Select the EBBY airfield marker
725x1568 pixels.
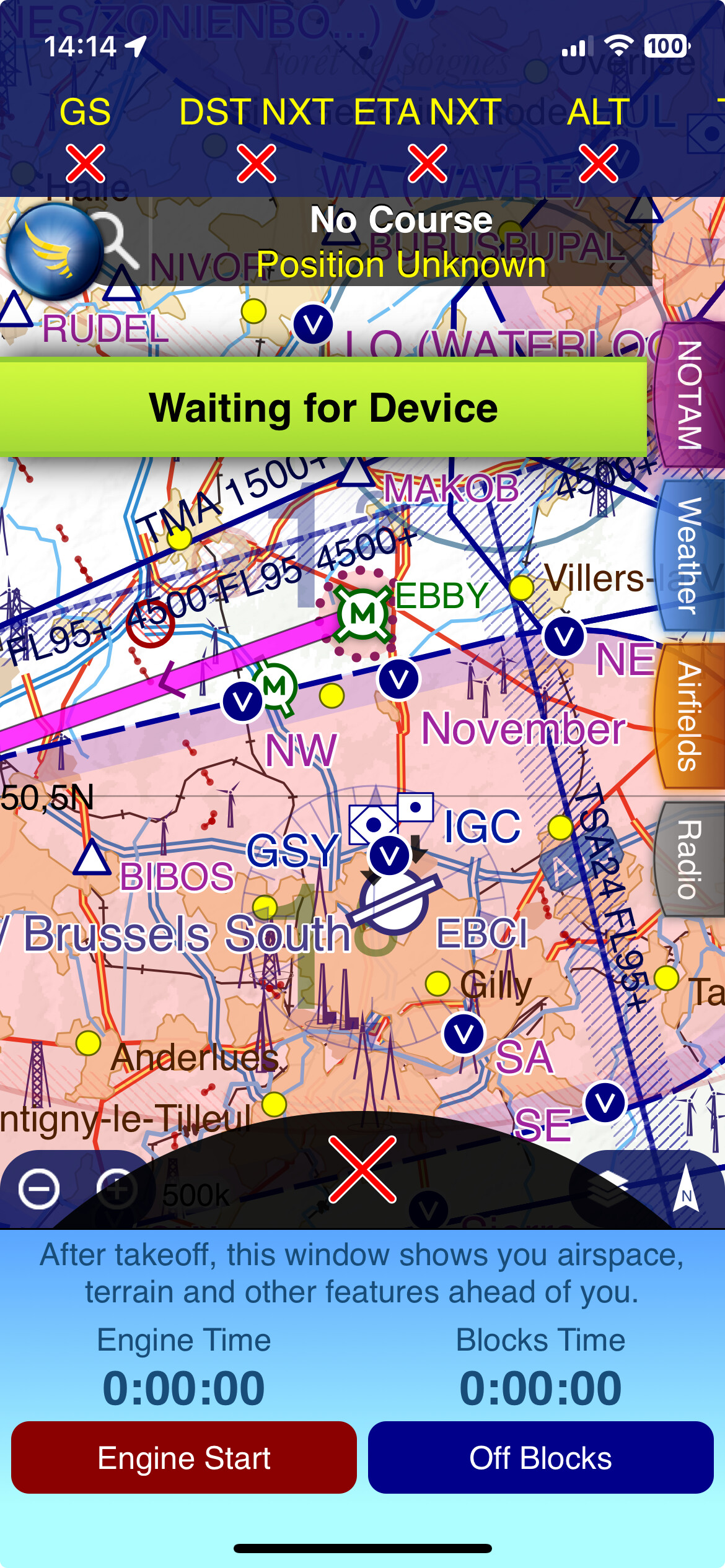[x=362, y=614]
